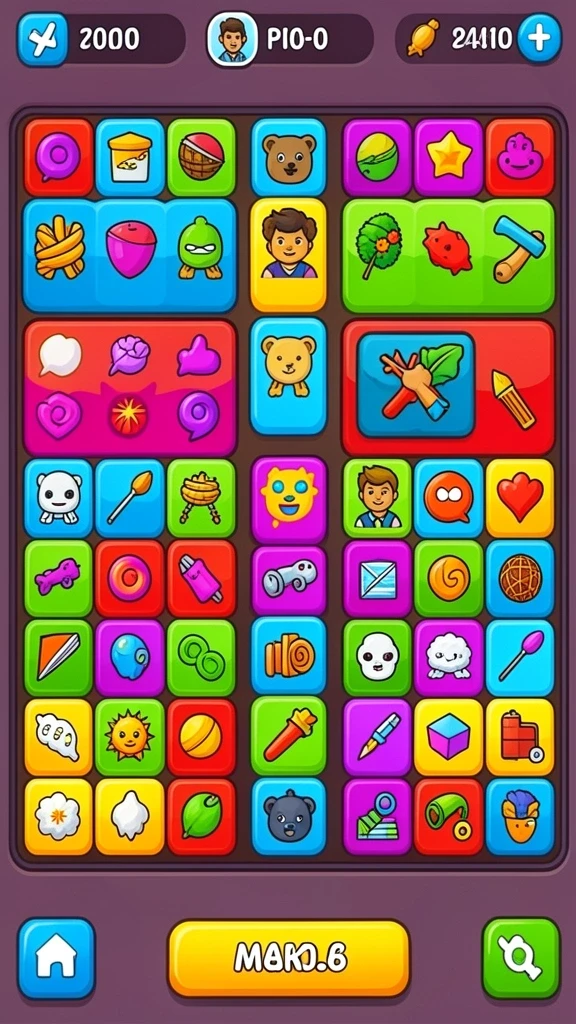The height and width of the screenshot is (1024, 576).
Task: Tap the yellow MAKJ.6 button
Action: pos(289,959)
